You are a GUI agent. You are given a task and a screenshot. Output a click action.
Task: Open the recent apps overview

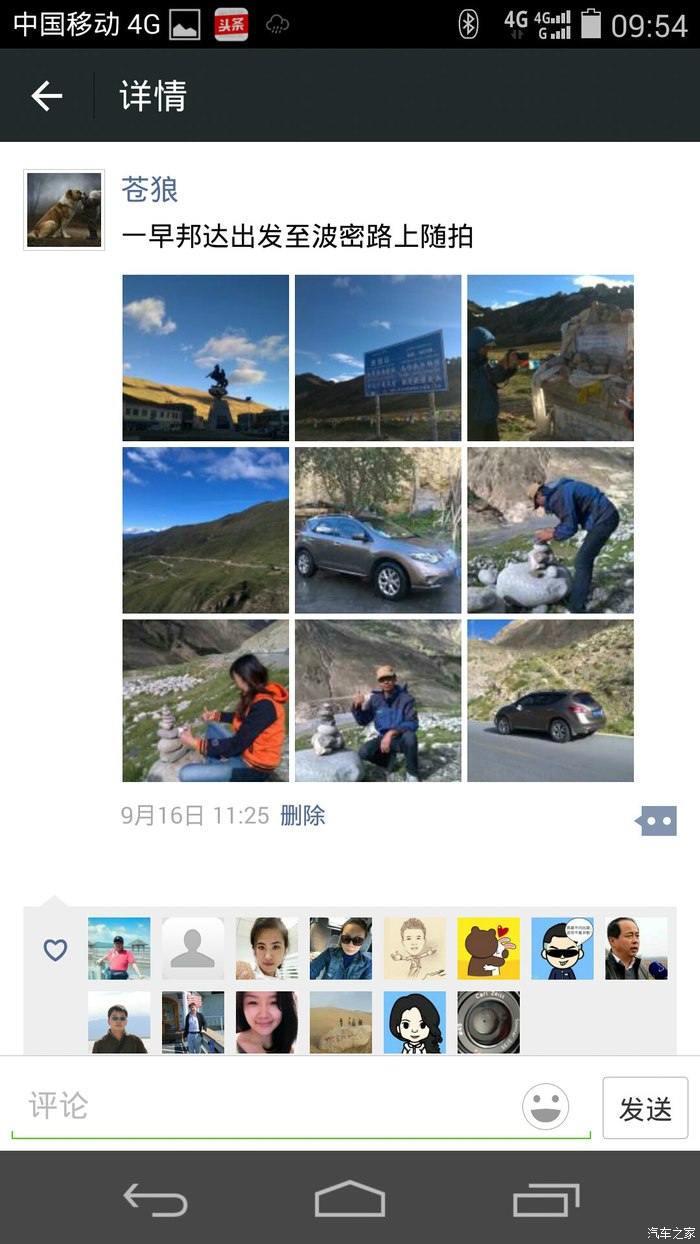point(545,1198)
